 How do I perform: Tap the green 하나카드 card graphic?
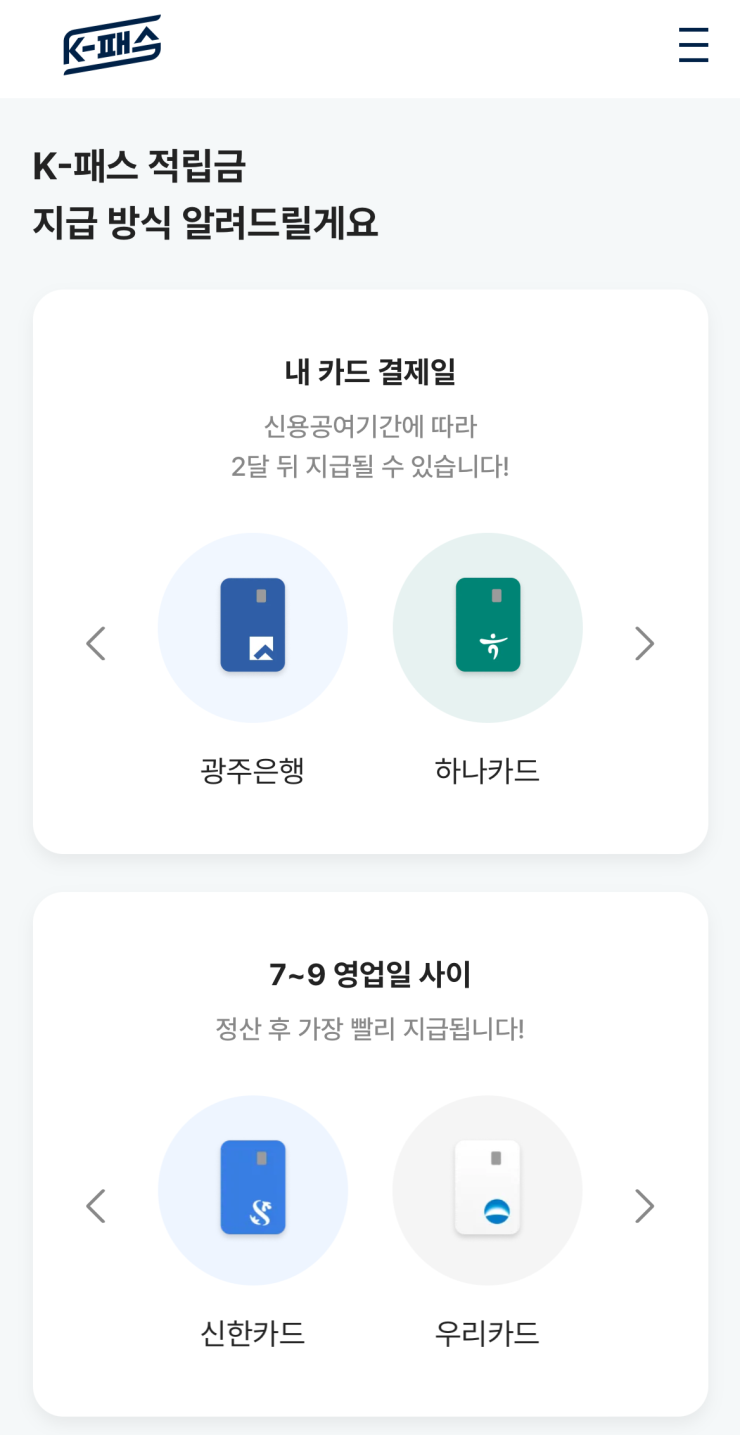click(487, 627)
